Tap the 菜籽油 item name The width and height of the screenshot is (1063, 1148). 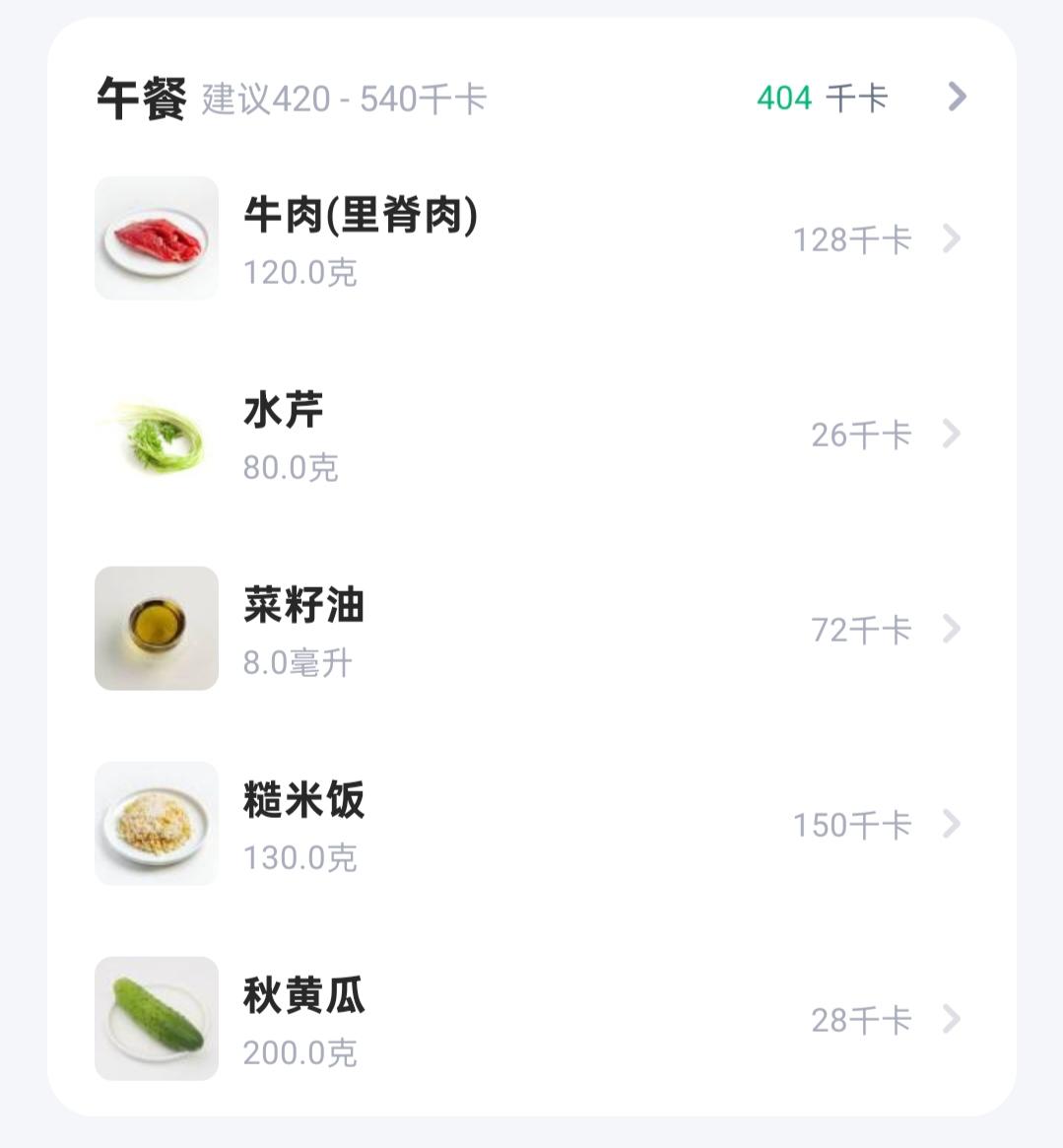[x=304, y=607]
